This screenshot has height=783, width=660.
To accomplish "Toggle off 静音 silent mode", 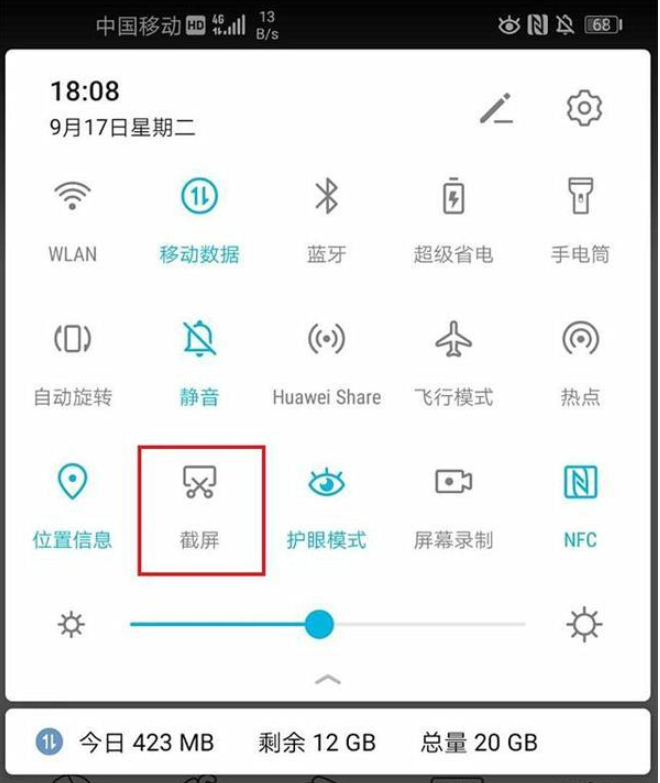I will (199, 340).
